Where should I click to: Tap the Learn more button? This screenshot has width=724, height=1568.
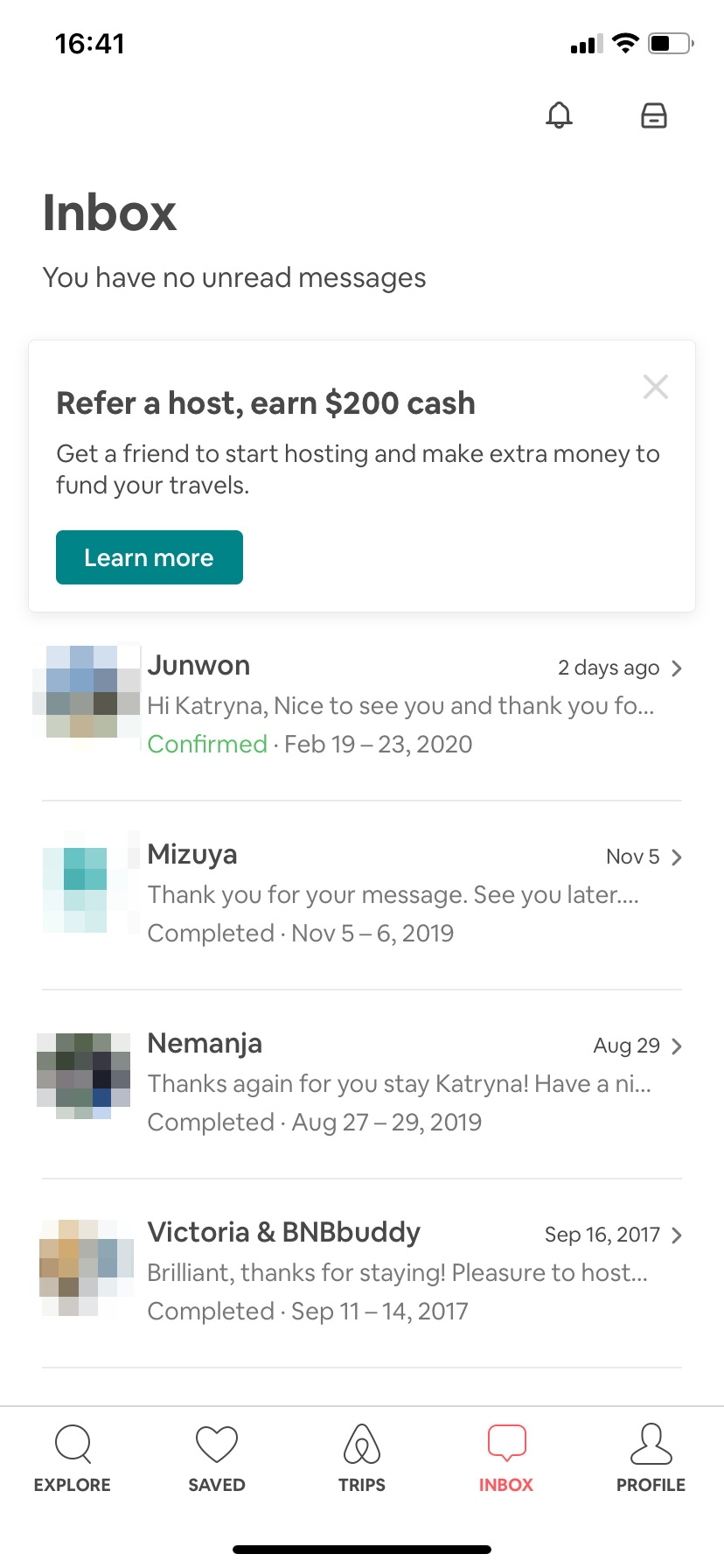tap(149, 557)
